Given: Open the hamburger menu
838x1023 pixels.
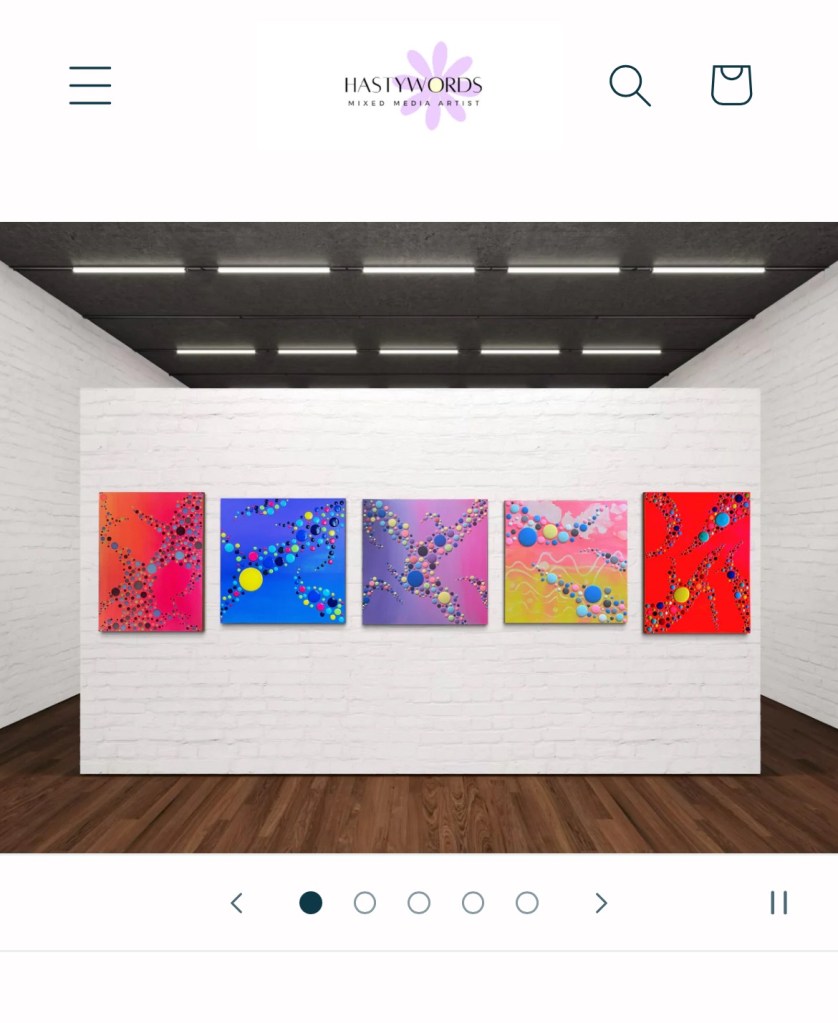Looking at the screenshot, I should (90, 85).
